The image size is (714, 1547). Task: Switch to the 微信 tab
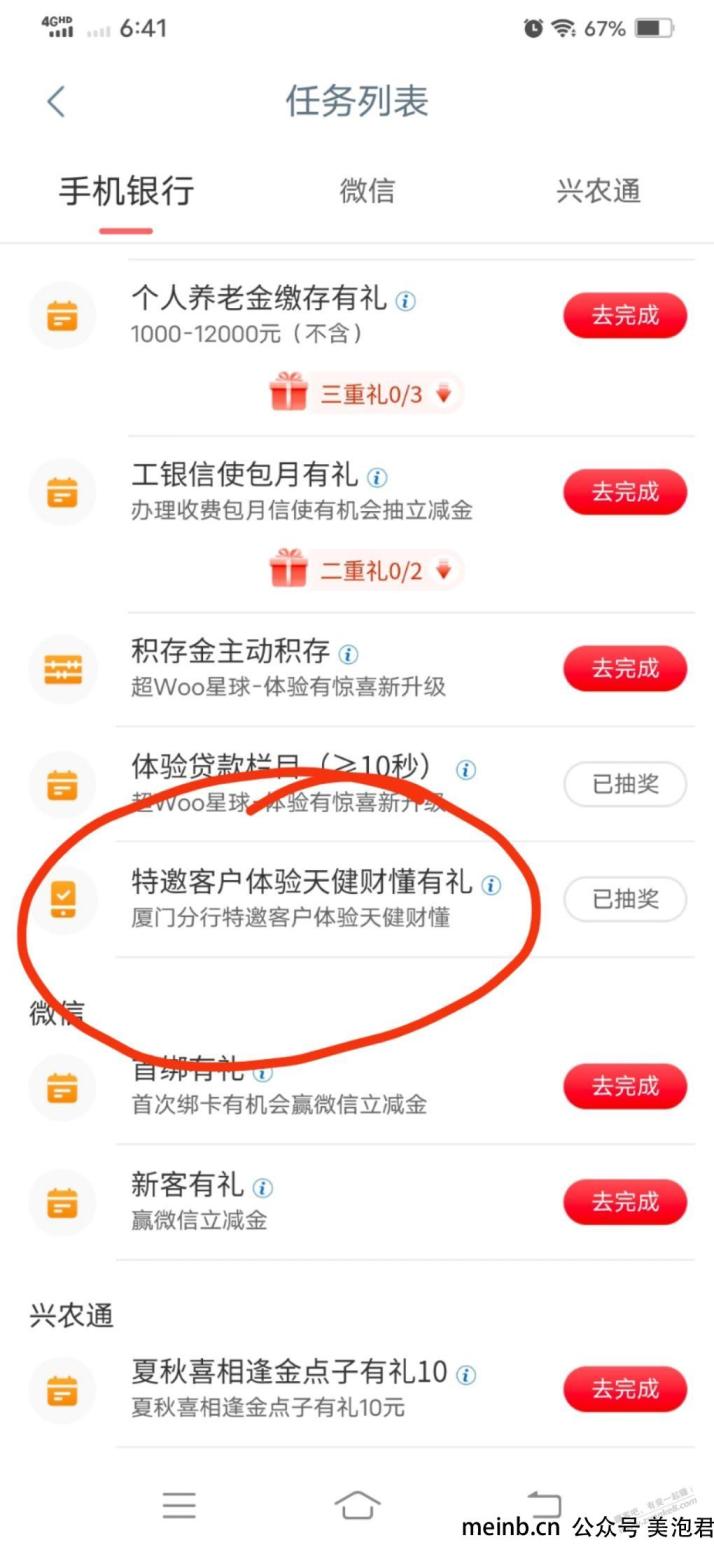pyautogui.click(x=367, y=190)
